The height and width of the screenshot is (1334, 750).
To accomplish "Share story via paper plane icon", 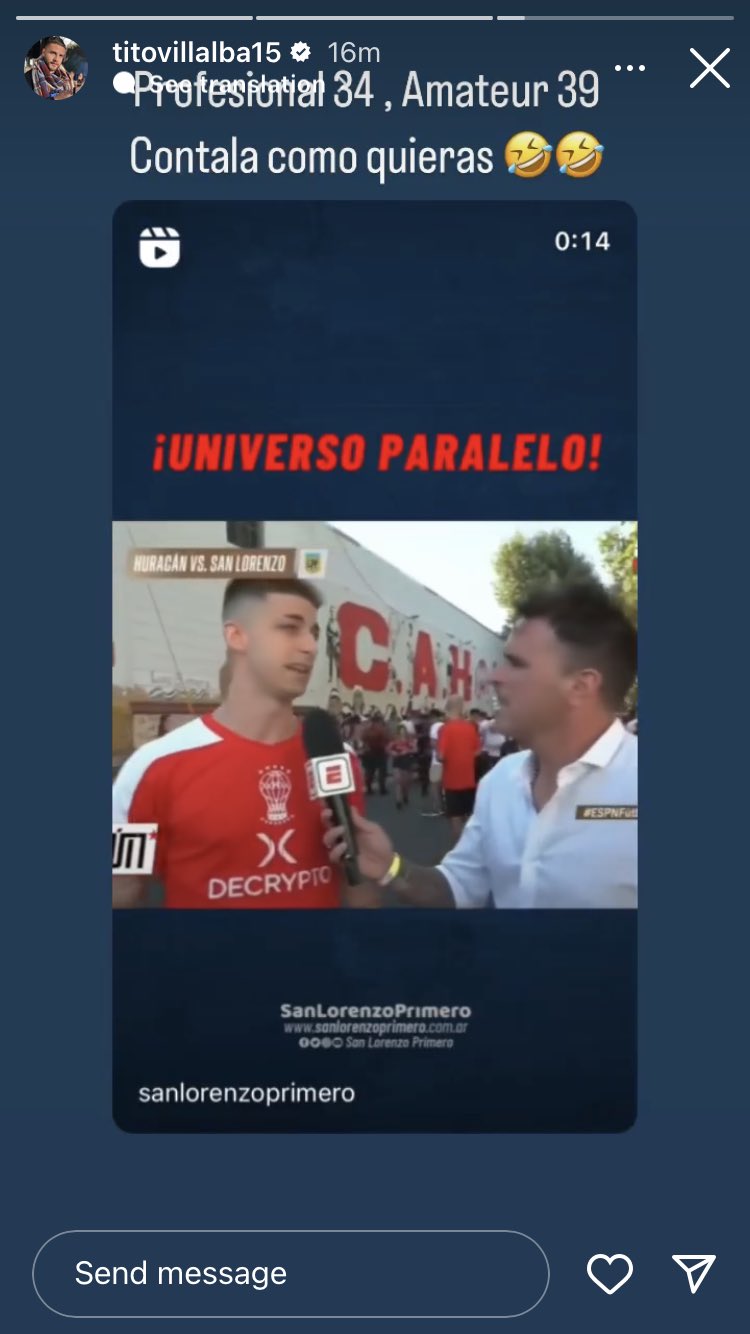I will coord(694,1273).
